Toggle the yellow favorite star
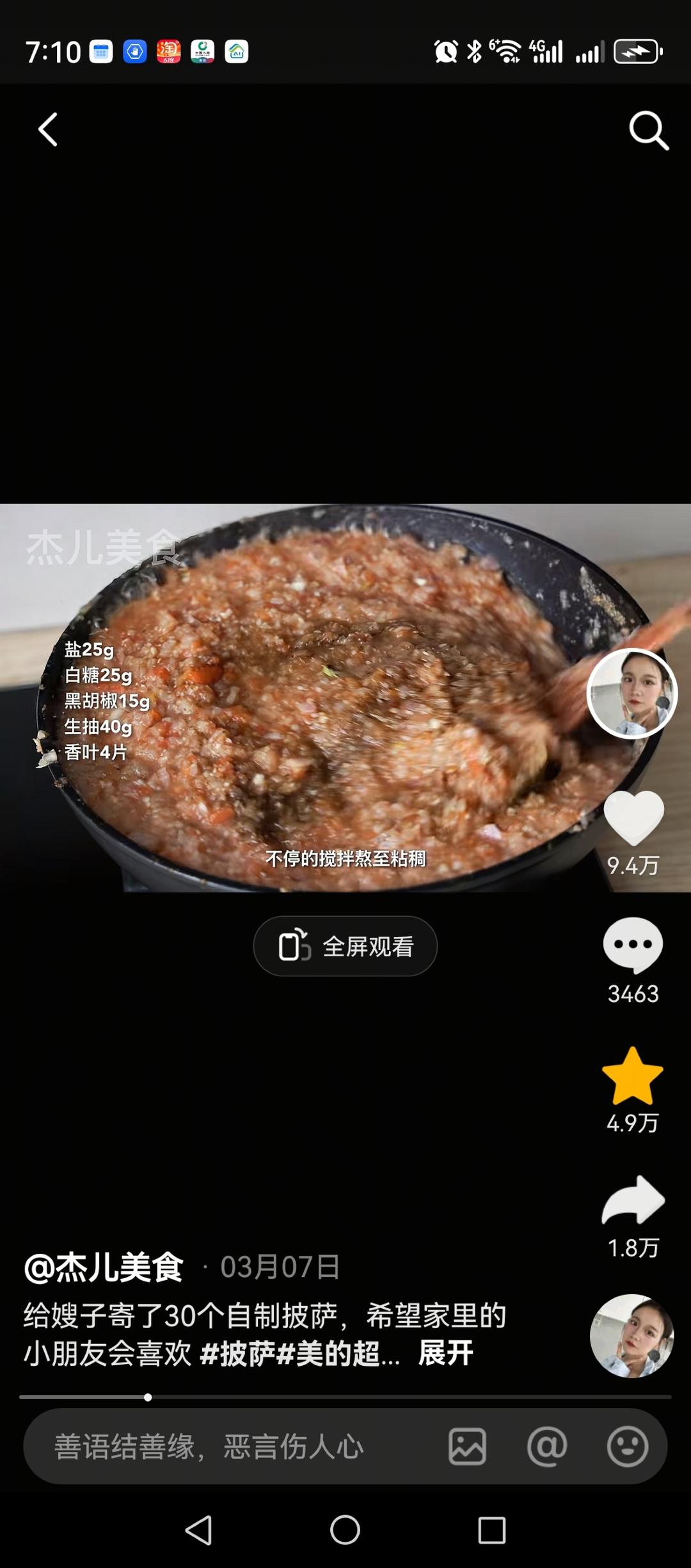Image resolution: width=691 pixels, height=1568 pixels. [x=633, y=1076]
